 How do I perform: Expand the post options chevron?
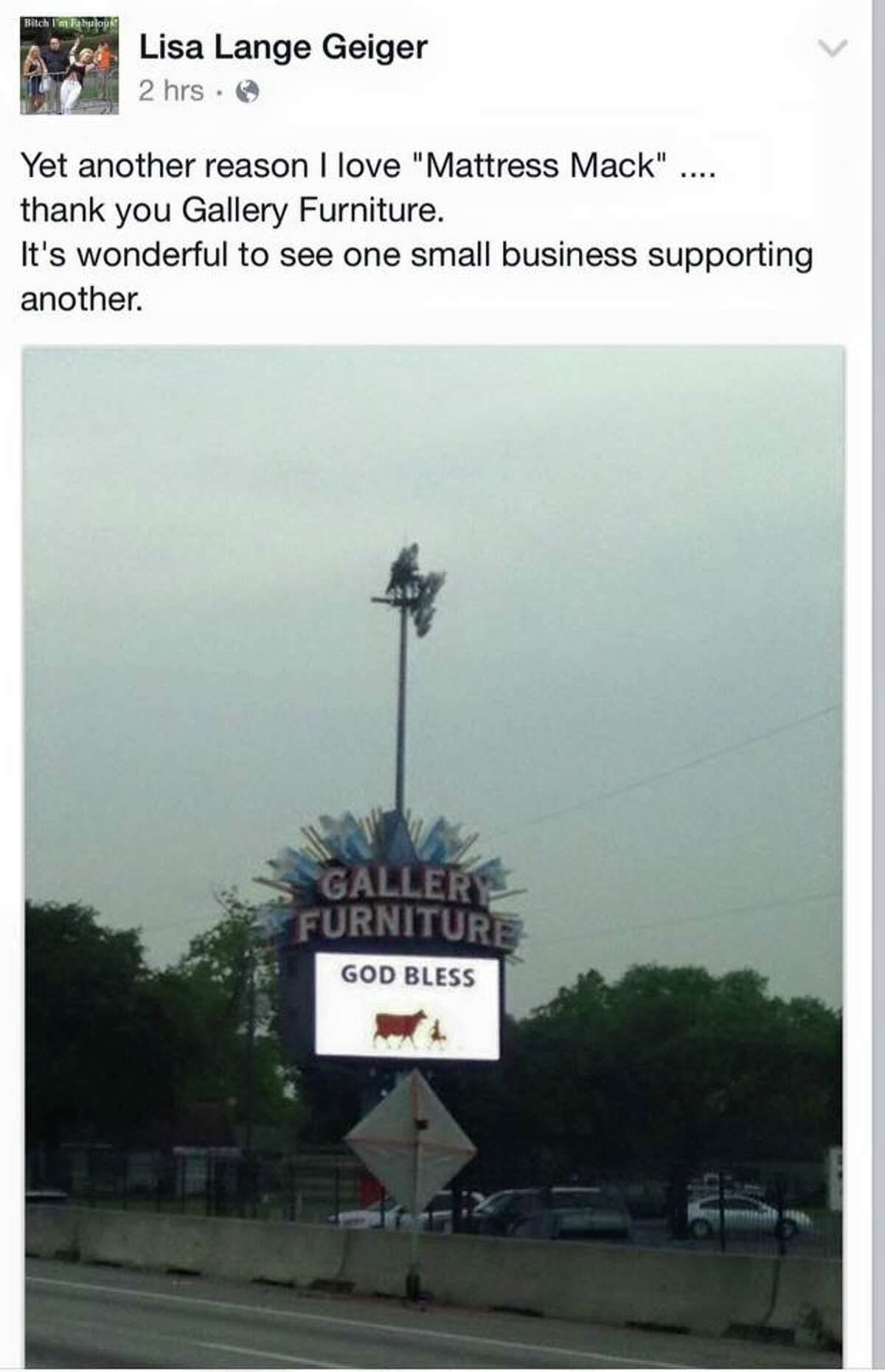click(x=833, y=49)
